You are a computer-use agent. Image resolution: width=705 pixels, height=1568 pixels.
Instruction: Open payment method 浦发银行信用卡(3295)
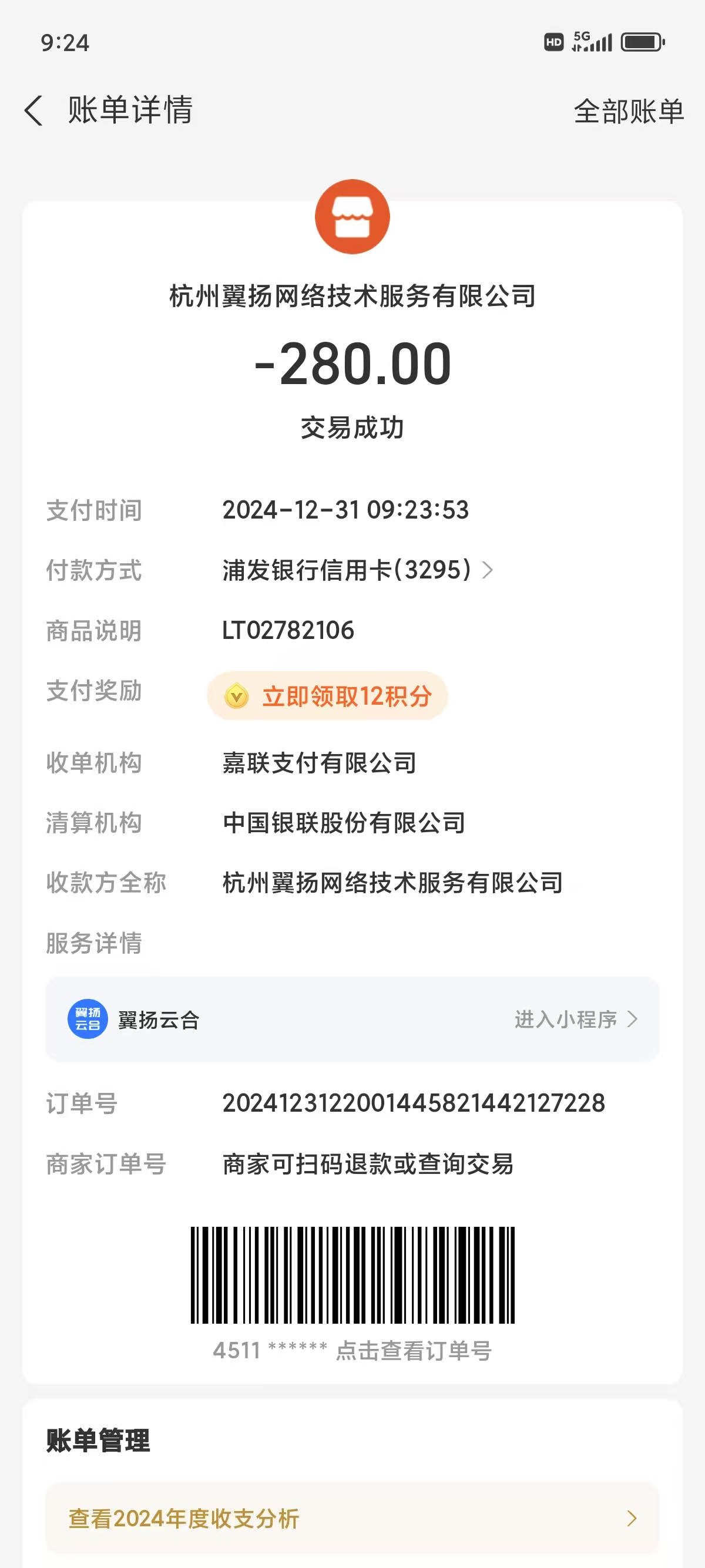(358, 570)
